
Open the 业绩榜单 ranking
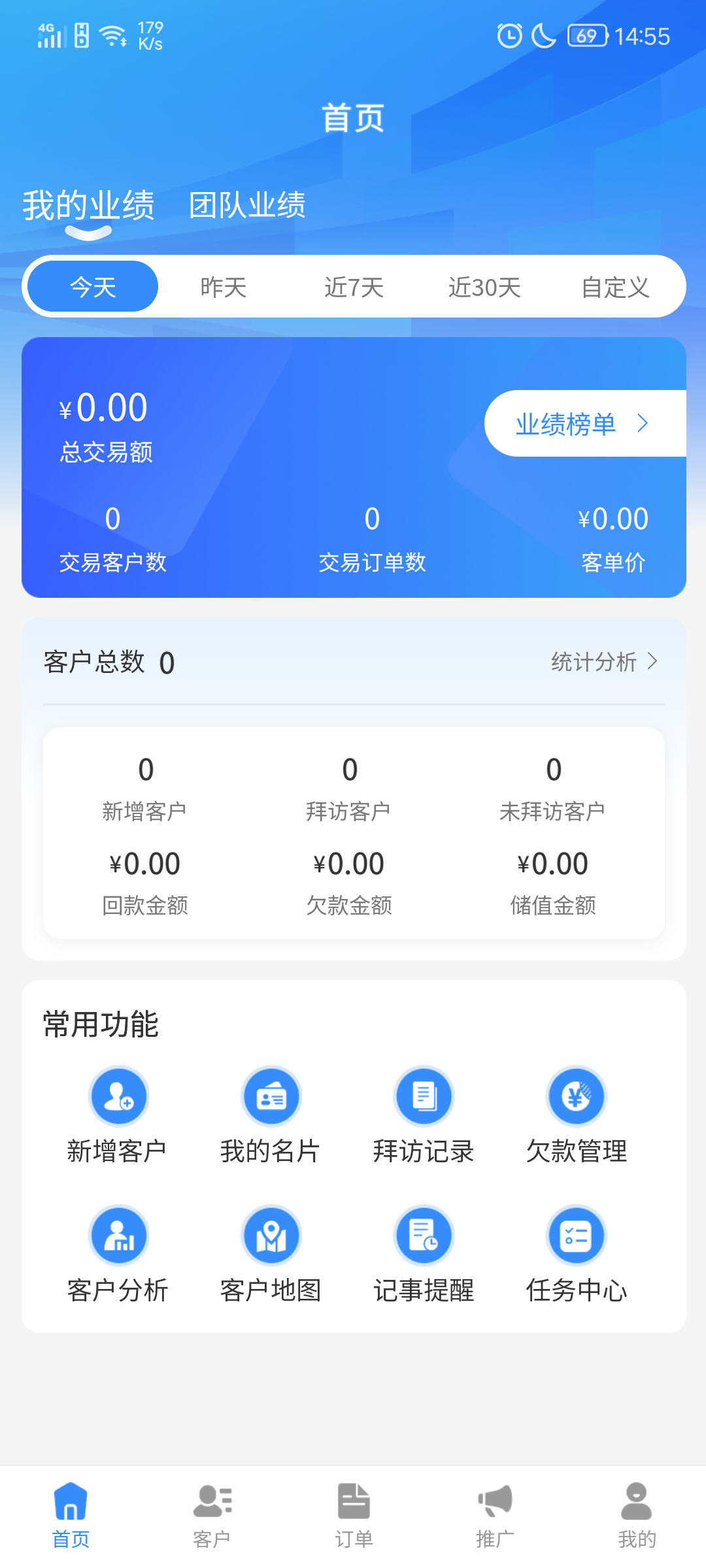pyautogui.click(x=585, y=423)
